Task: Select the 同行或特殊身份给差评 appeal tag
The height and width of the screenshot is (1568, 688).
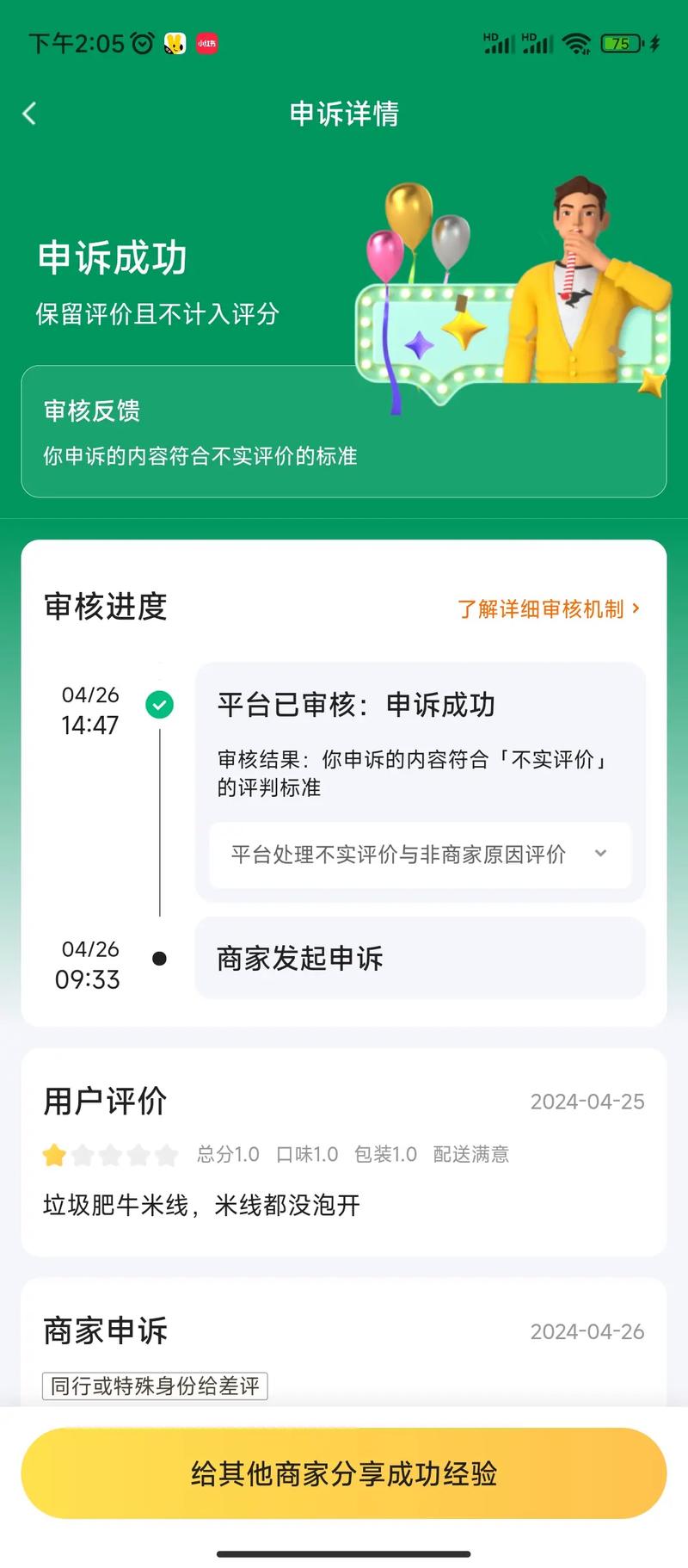Action: pos(154,1386)
